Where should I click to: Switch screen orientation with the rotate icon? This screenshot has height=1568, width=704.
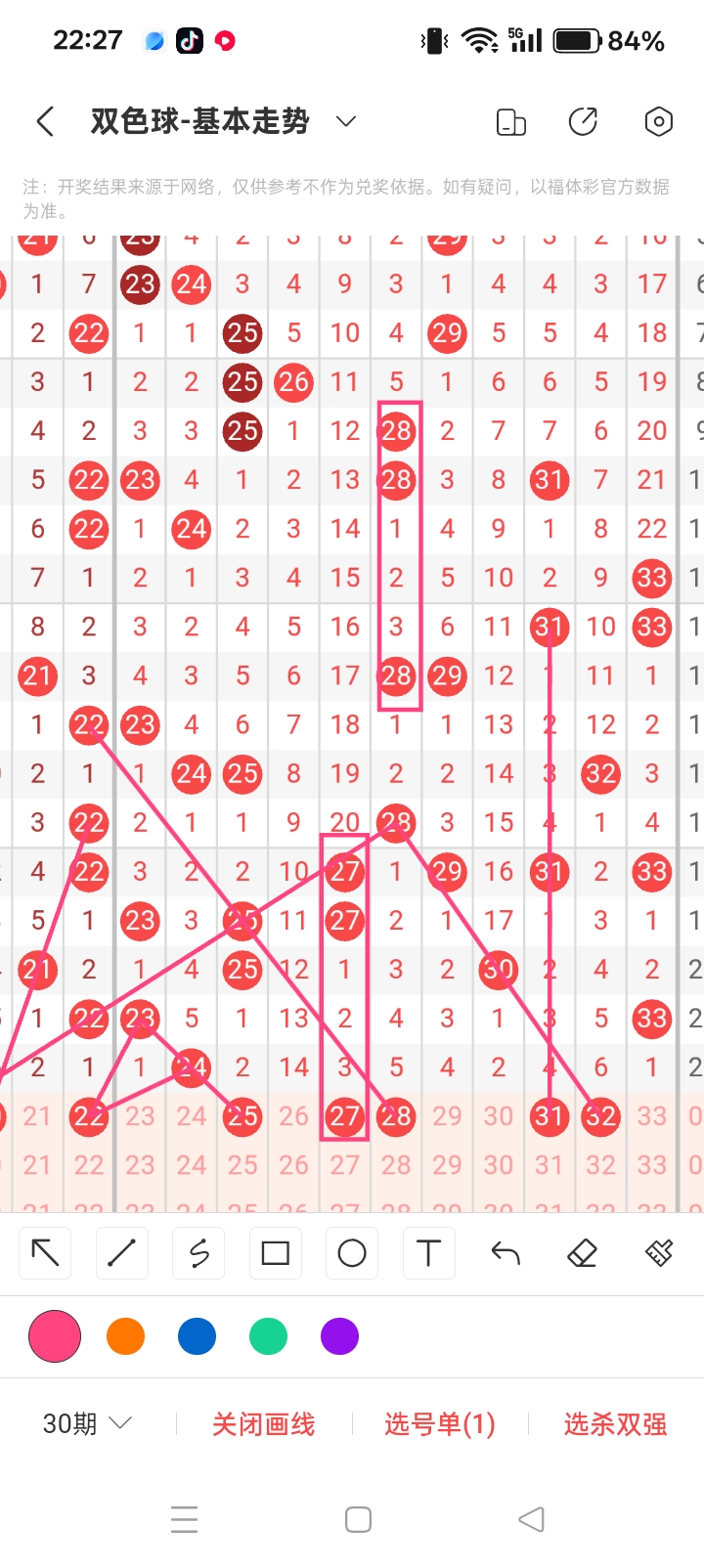click(x=511, y=122)
